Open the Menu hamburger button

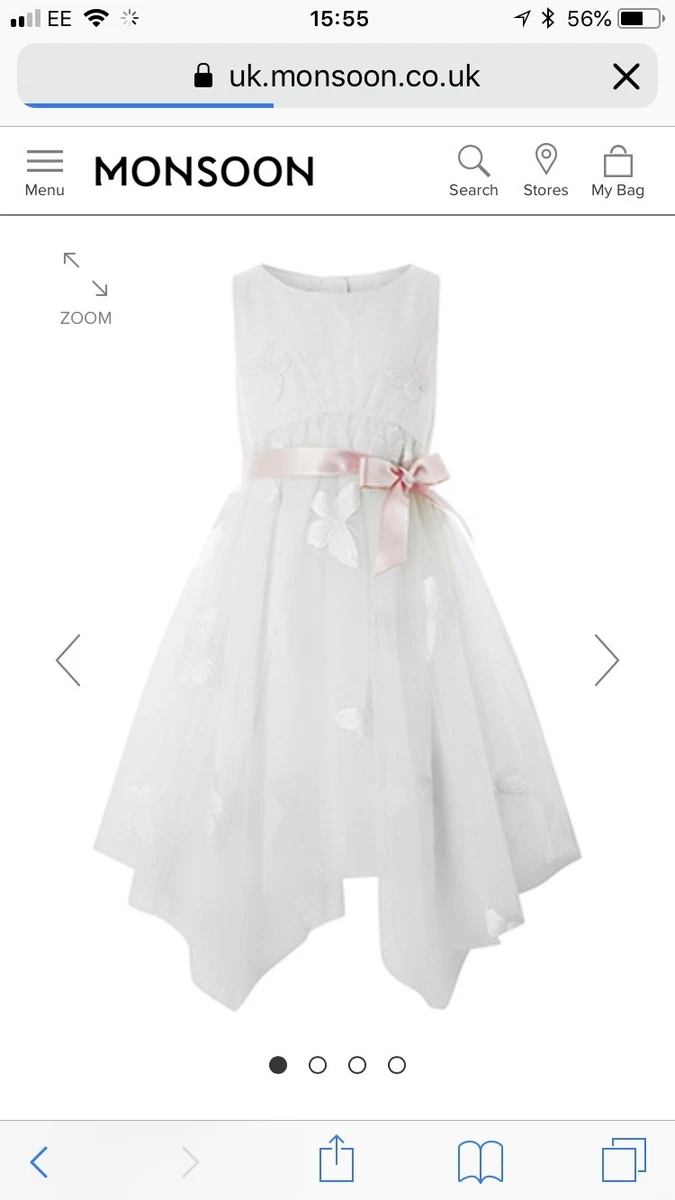(x=44, y=172)
